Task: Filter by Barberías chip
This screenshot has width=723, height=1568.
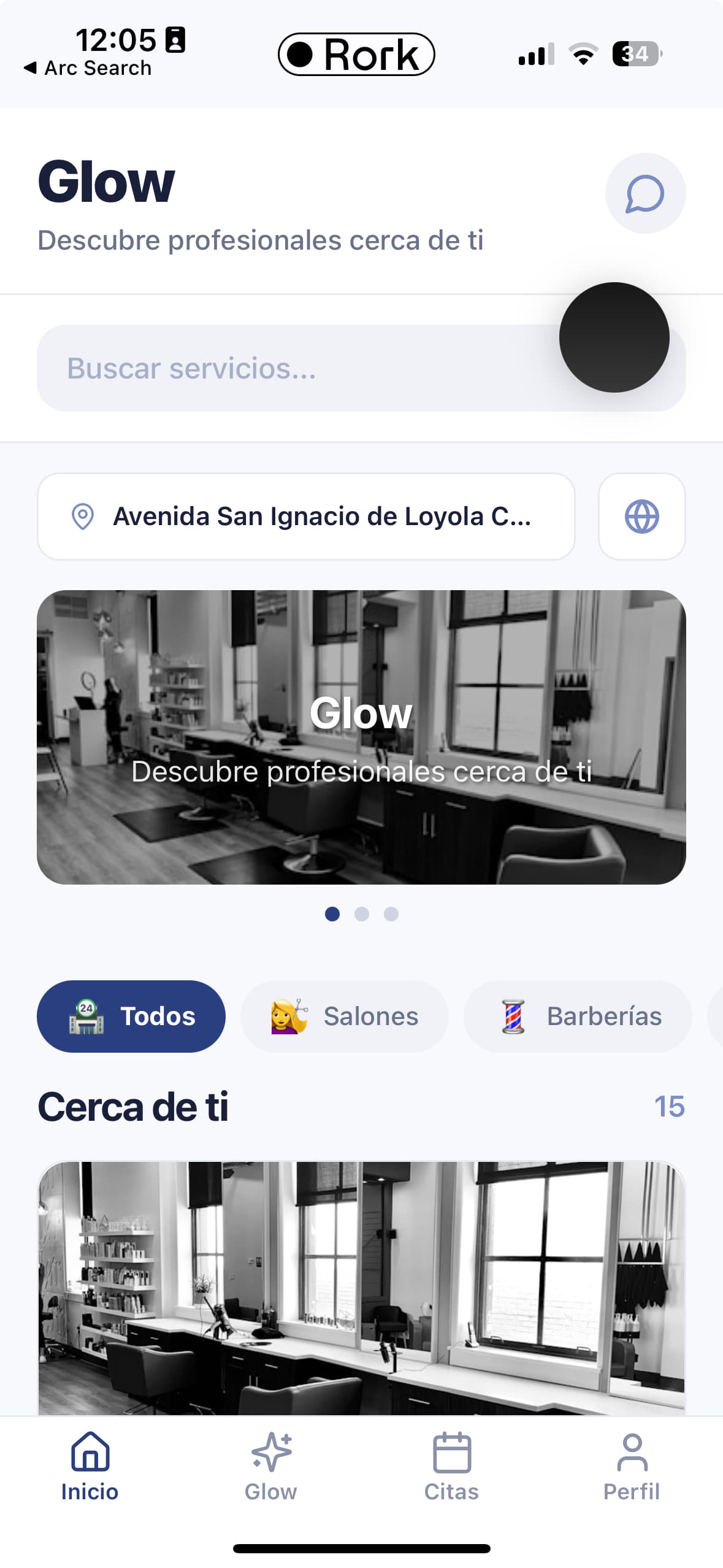Action: 578,1017
